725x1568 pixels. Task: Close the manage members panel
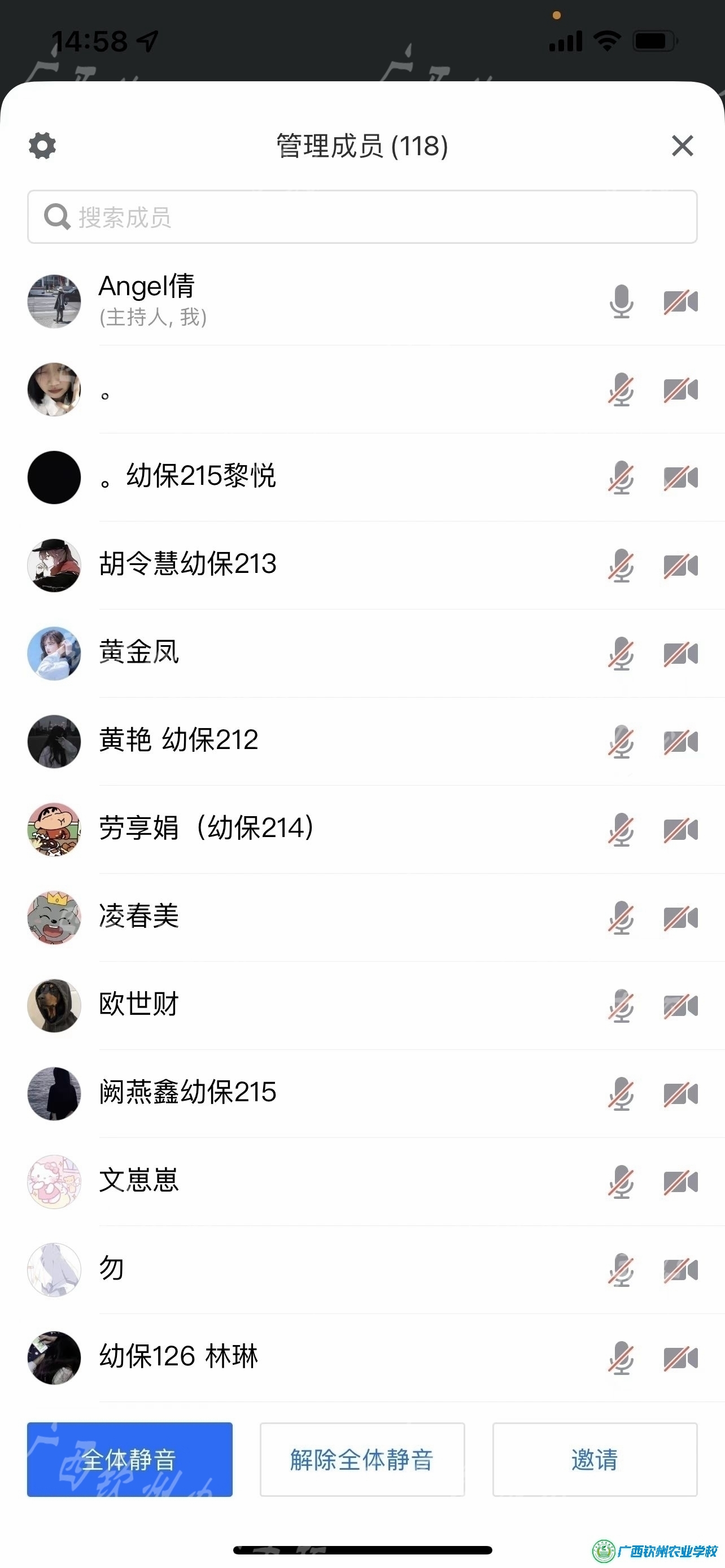pyautogui.click(x=682, y=146)
